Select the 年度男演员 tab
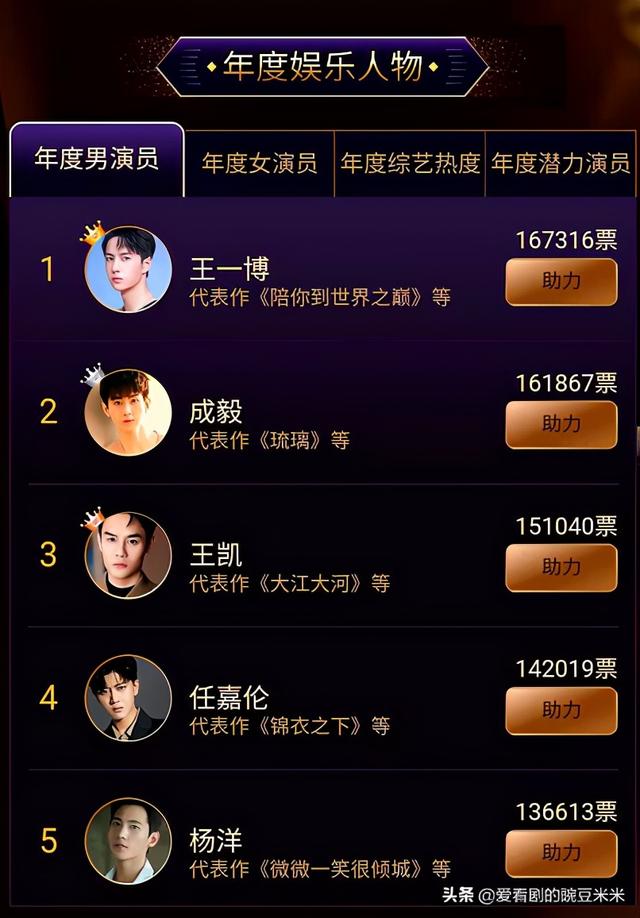Viewport: 640px width, 918px height. (96, 159)
